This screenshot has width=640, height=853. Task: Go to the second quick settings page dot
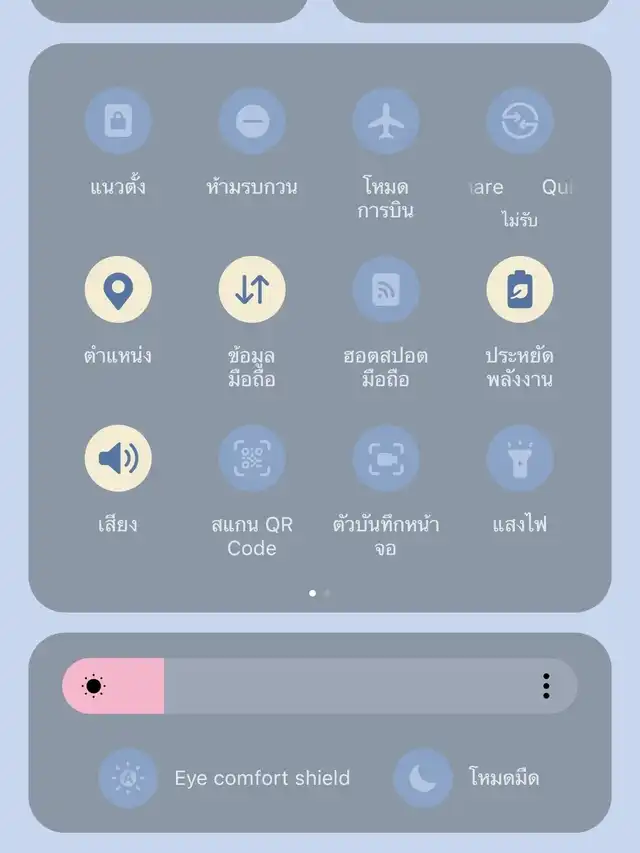[327, 593]
